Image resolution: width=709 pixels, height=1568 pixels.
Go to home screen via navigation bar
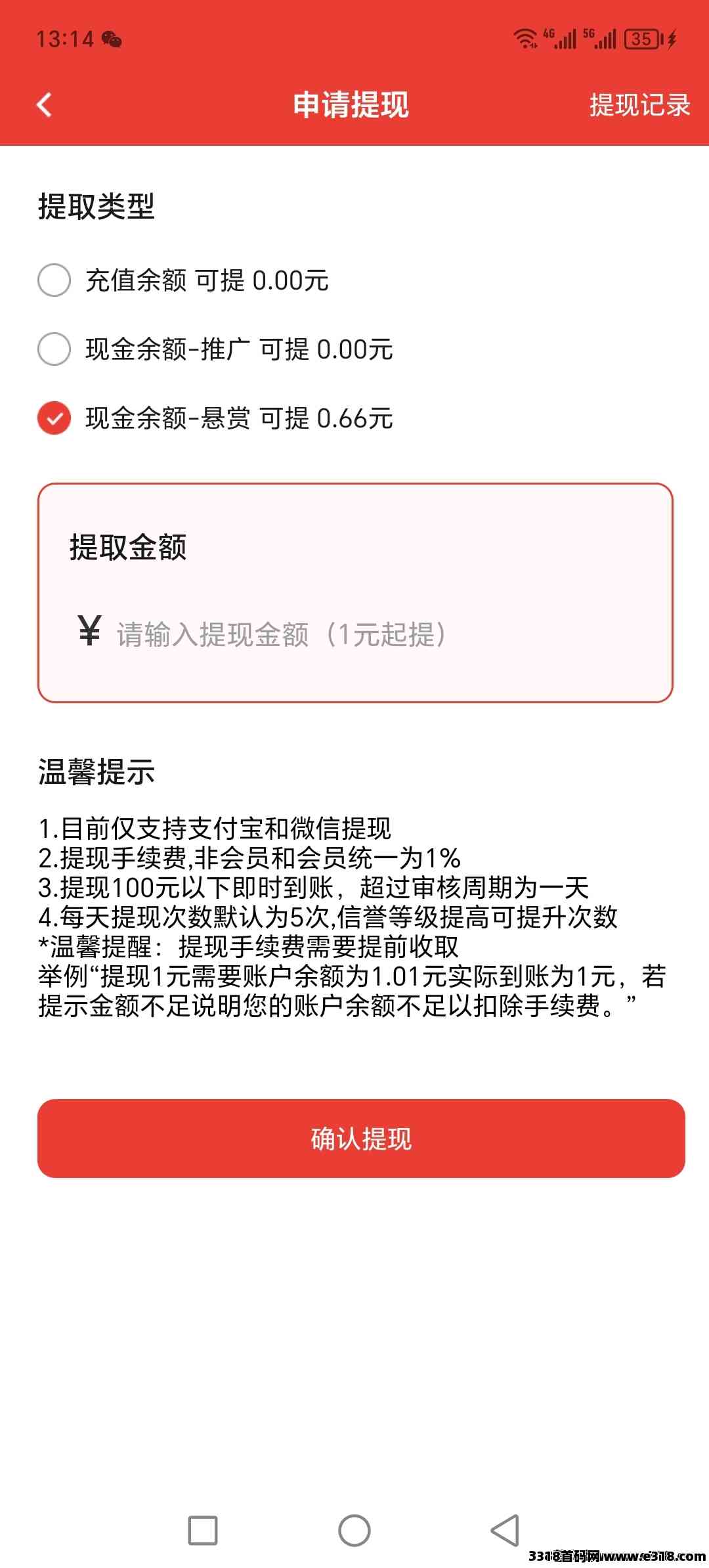pyautogui.click(x=354, y=1530)
